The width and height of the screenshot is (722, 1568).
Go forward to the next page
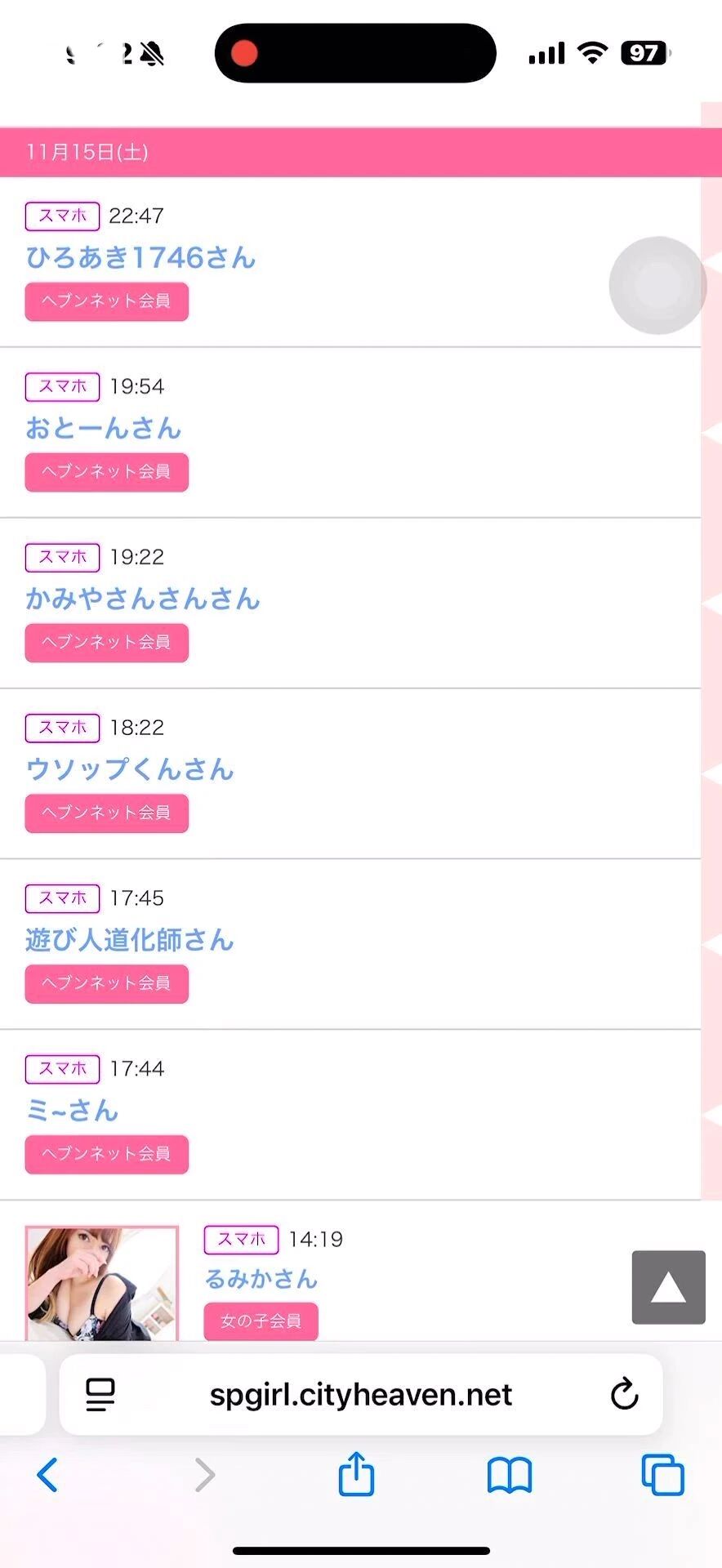204,1475
